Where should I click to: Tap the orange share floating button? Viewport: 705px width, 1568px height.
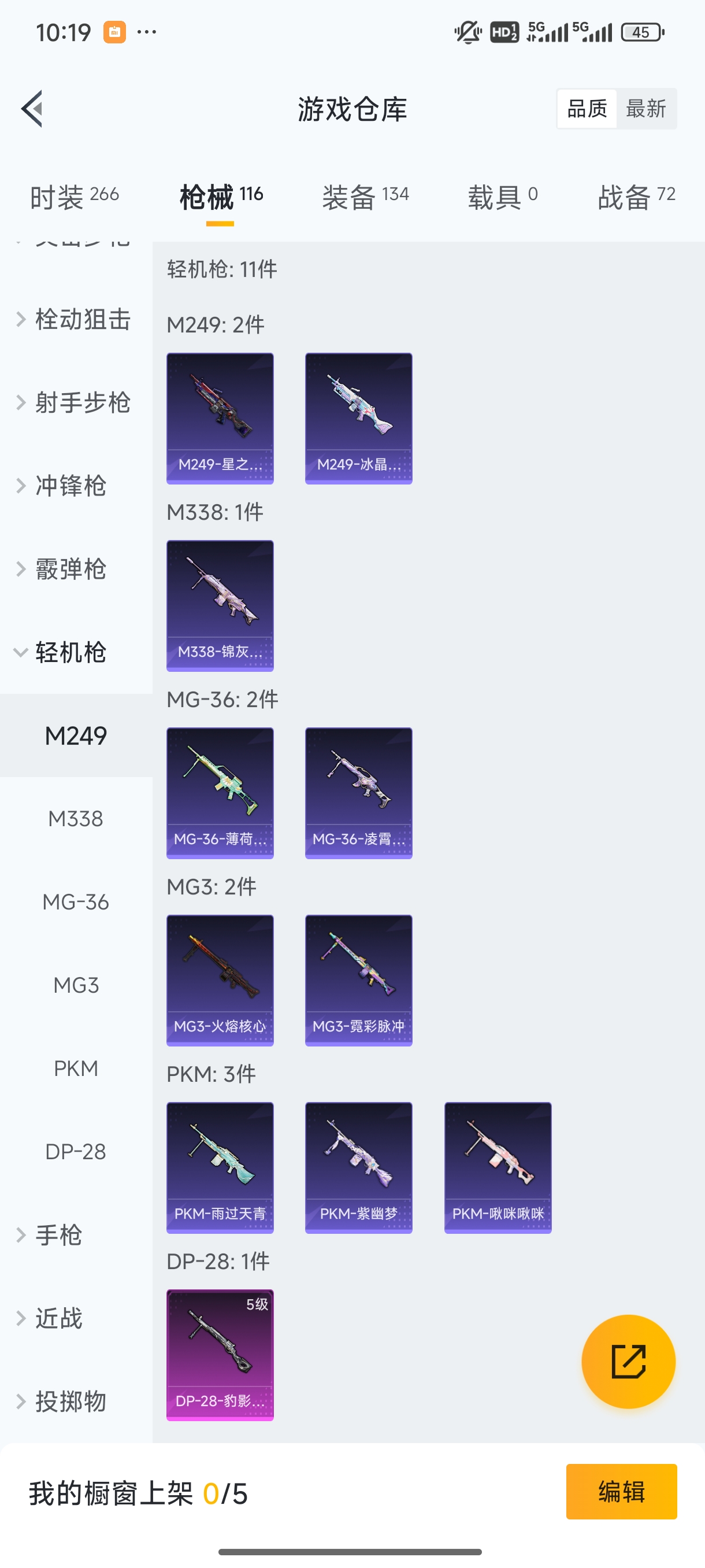(628, 1362)
